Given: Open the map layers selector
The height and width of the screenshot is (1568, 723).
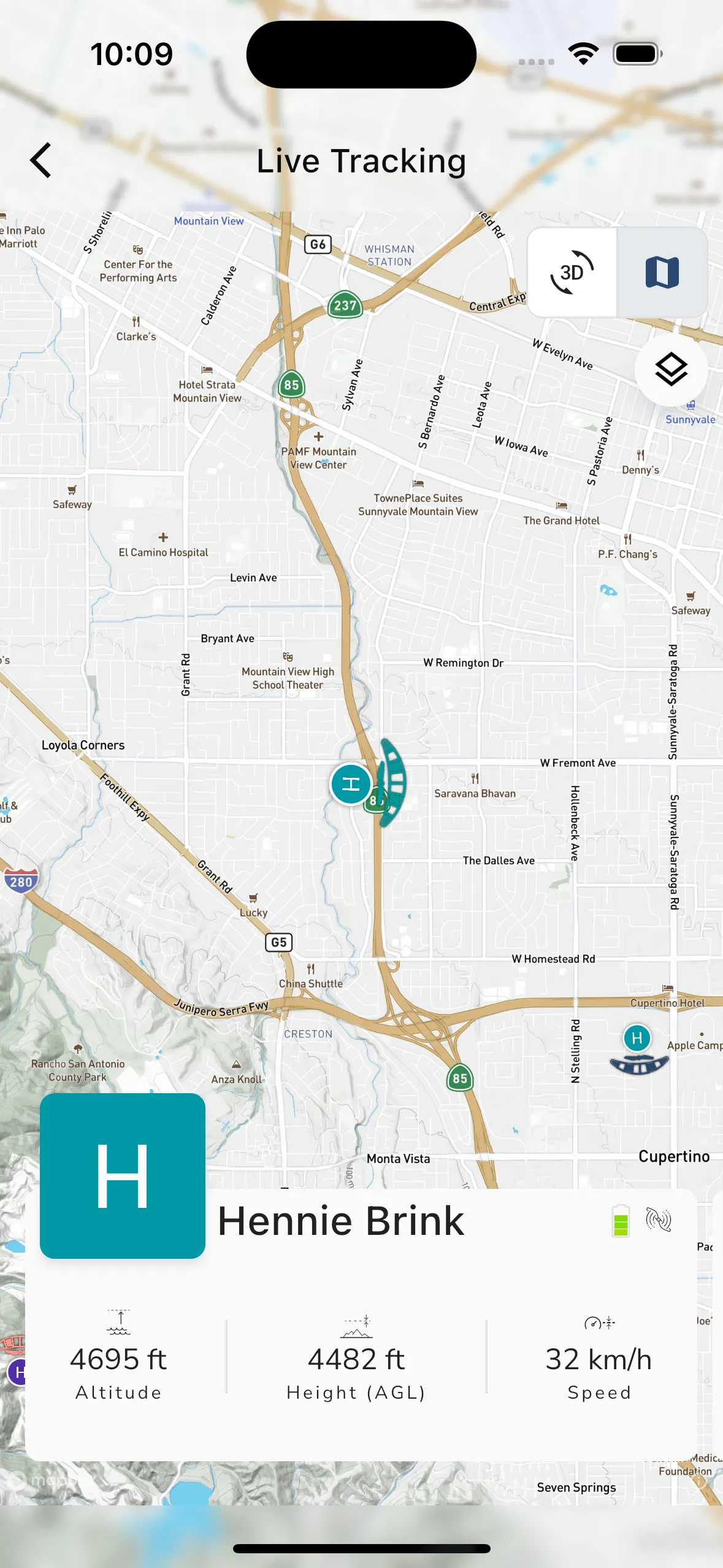Looking at the screenshot, I should [671, 369].
